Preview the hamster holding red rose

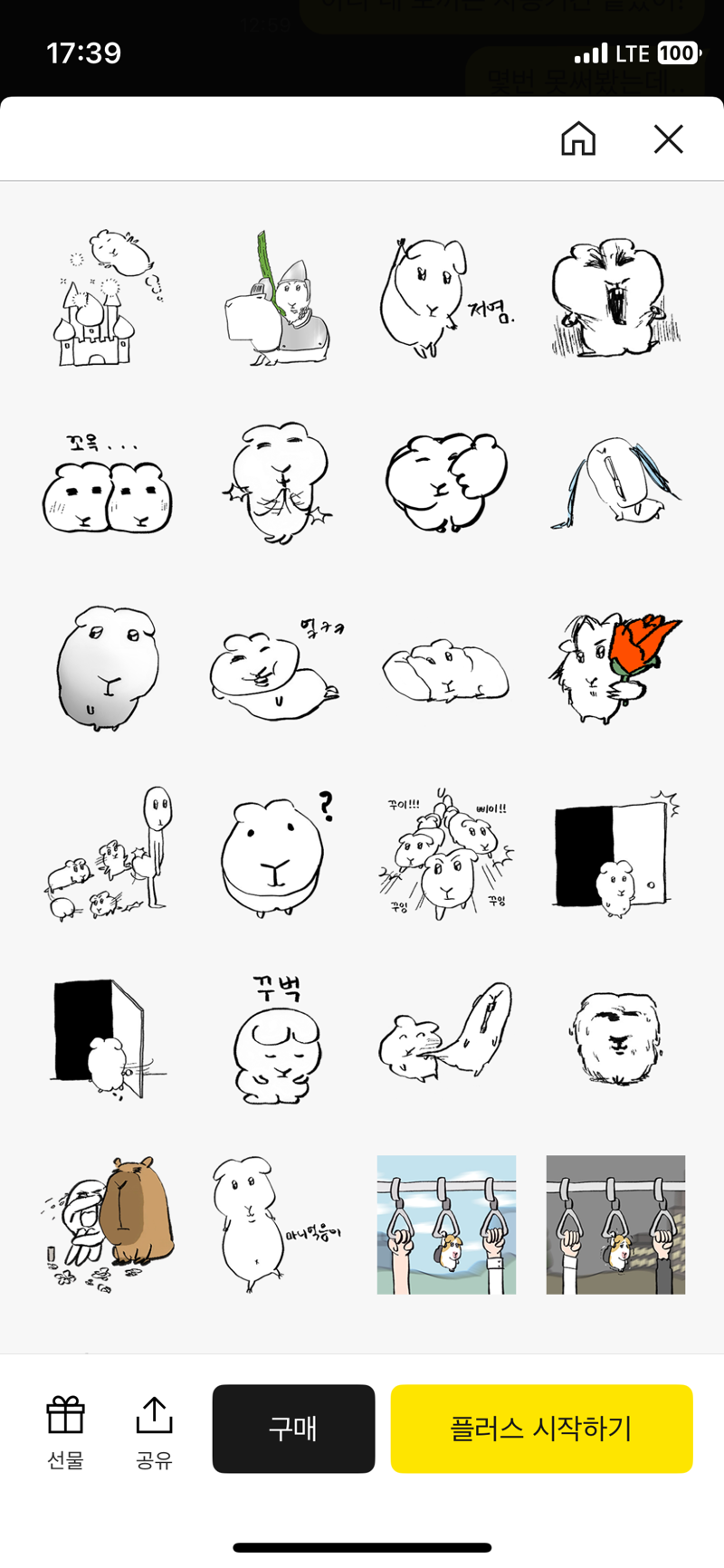(615, 668)
